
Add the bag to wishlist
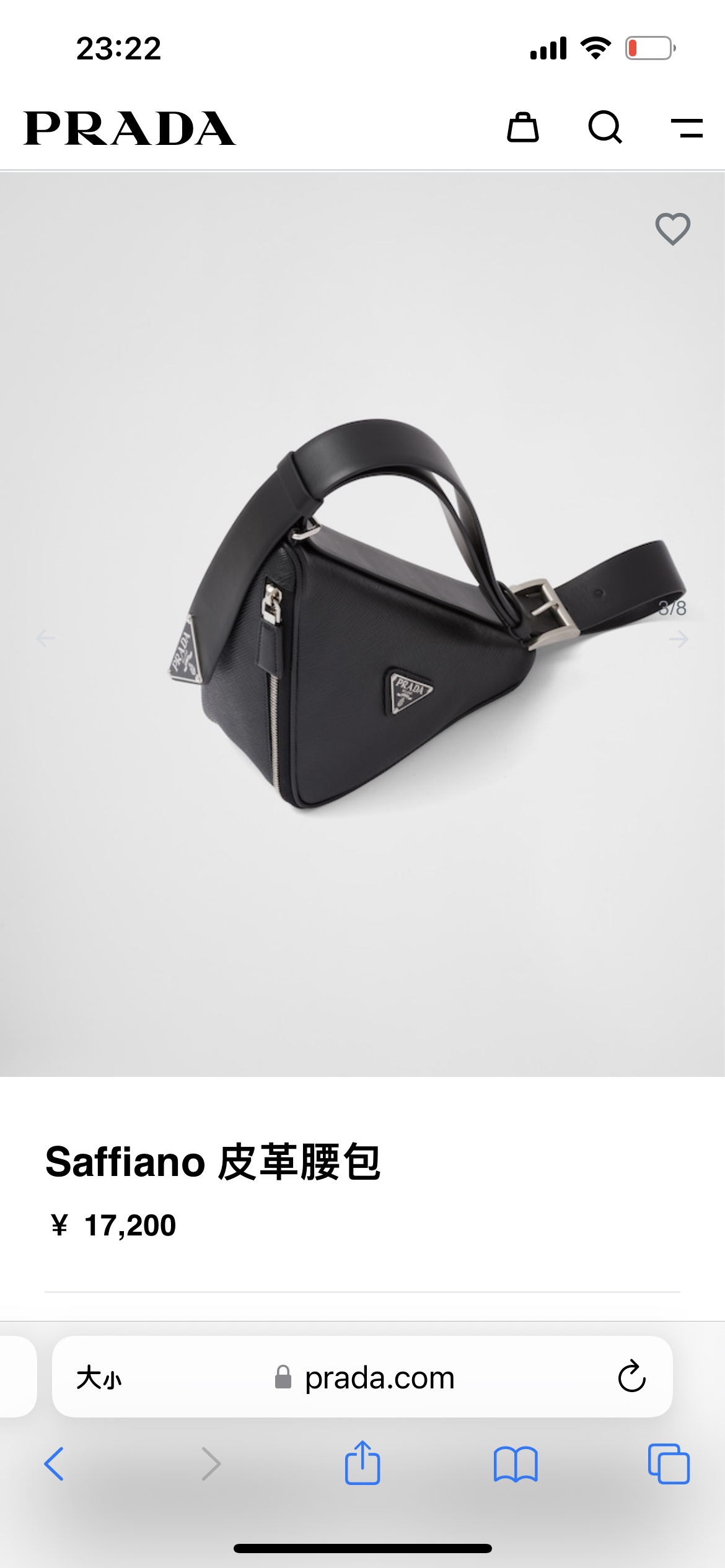pos(672,229)
